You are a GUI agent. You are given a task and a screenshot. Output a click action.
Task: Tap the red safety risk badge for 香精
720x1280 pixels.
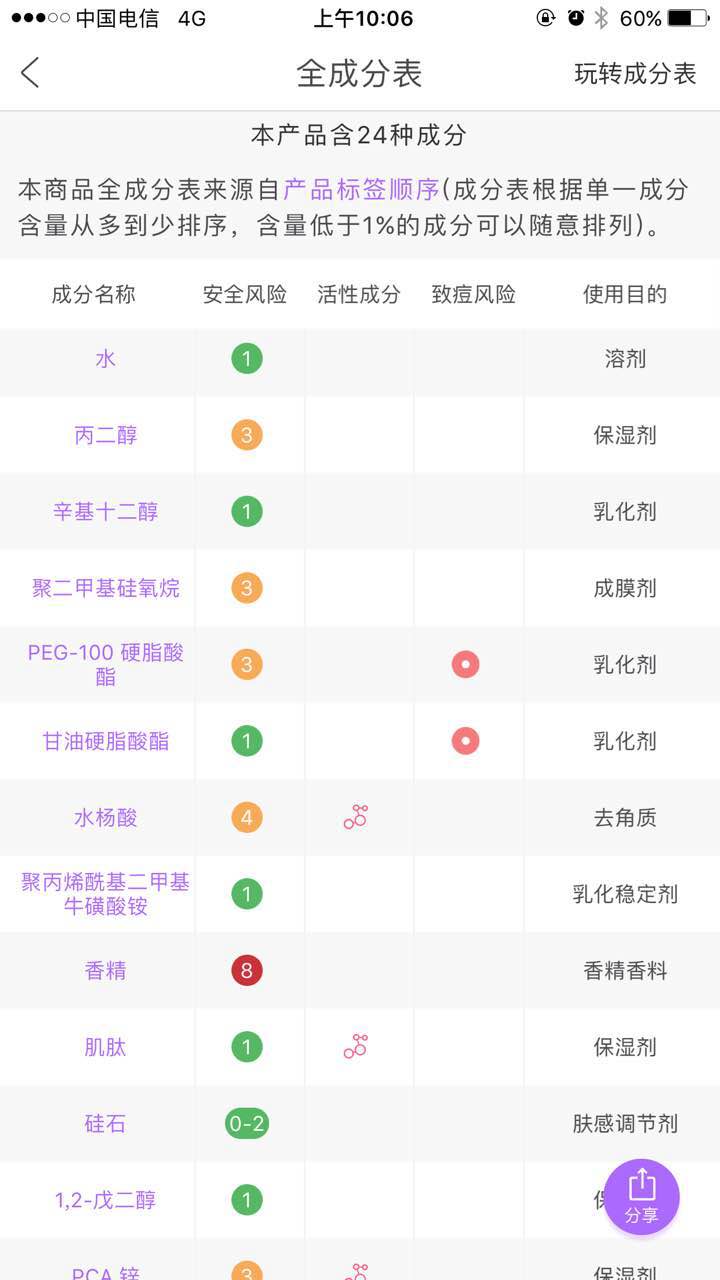coord(246,970)
